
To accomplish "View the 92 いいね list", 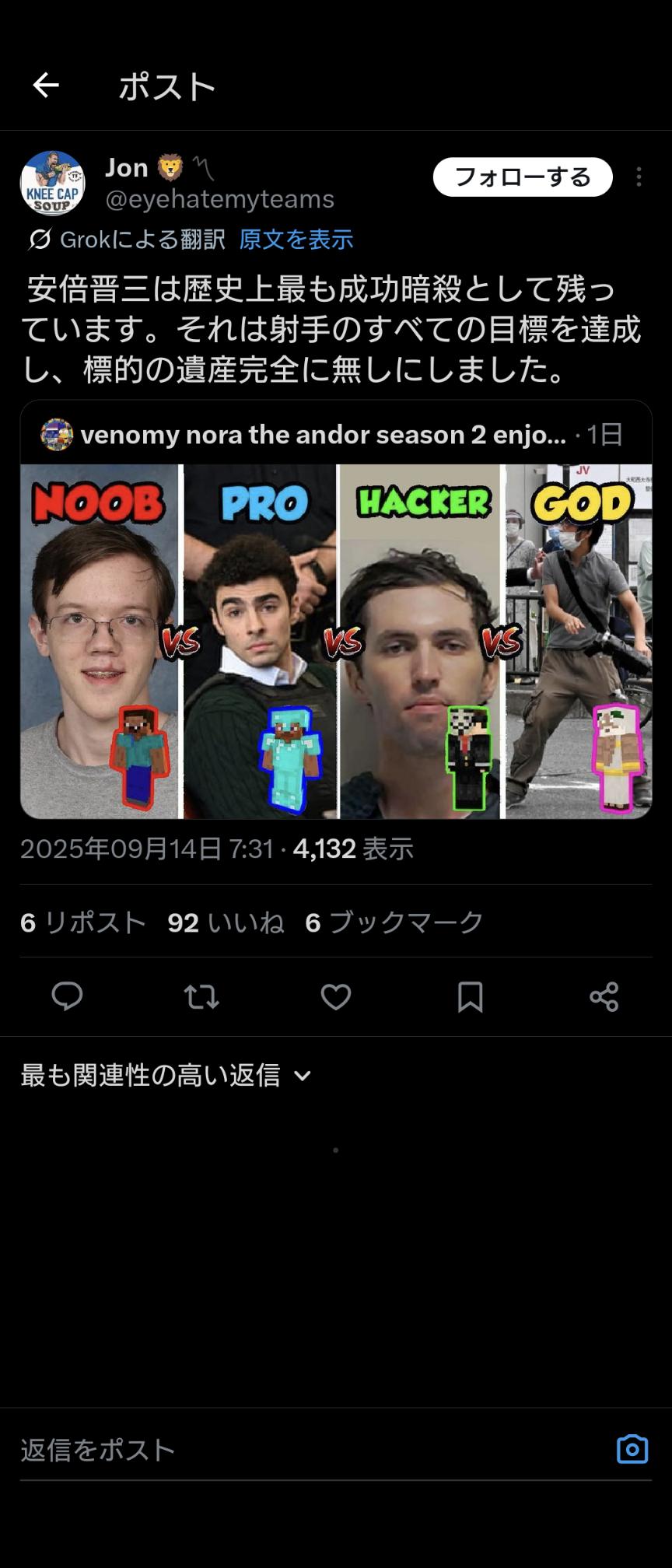I will (226, 922).
